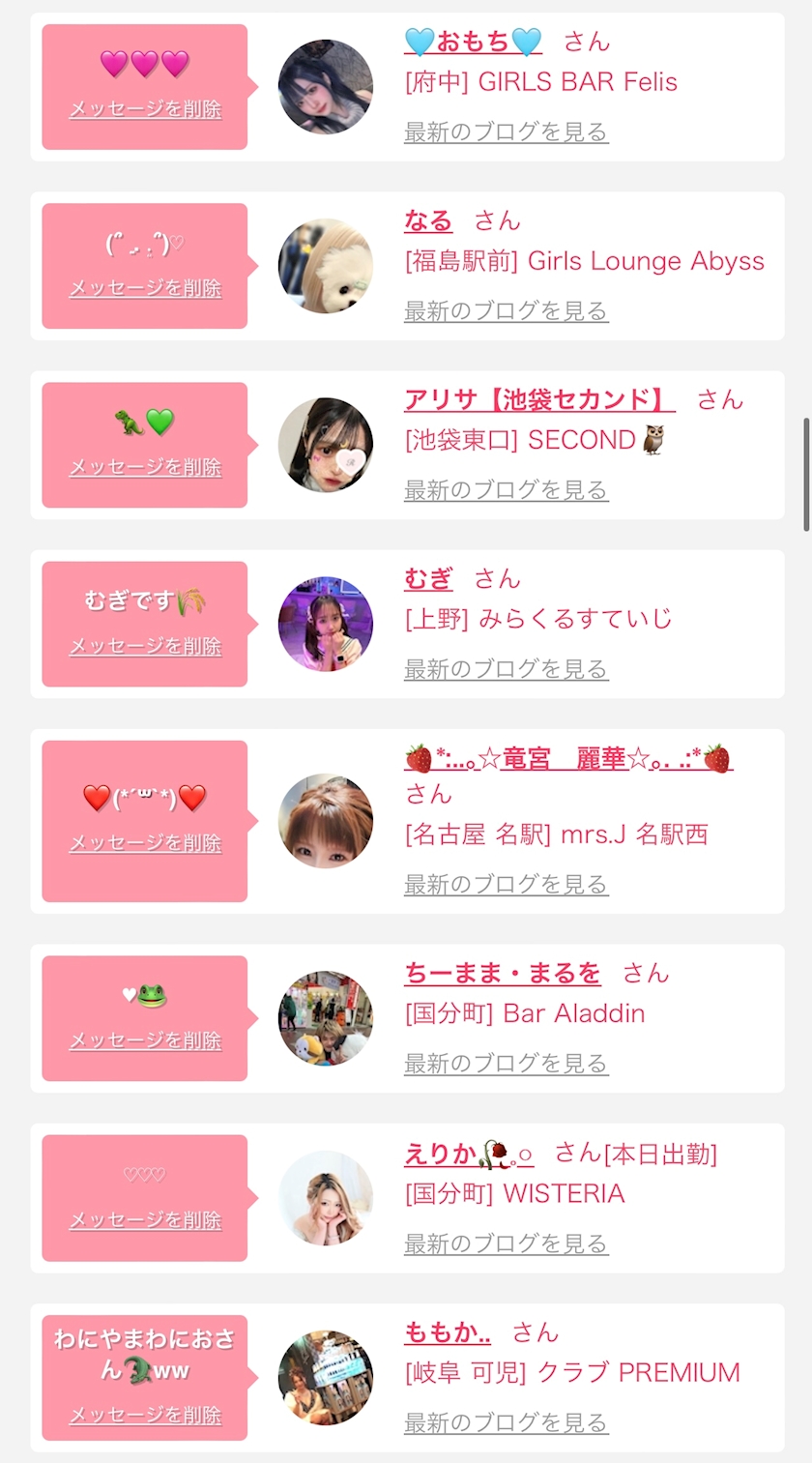Open なる's profile name link

click(x=428, y=220)
